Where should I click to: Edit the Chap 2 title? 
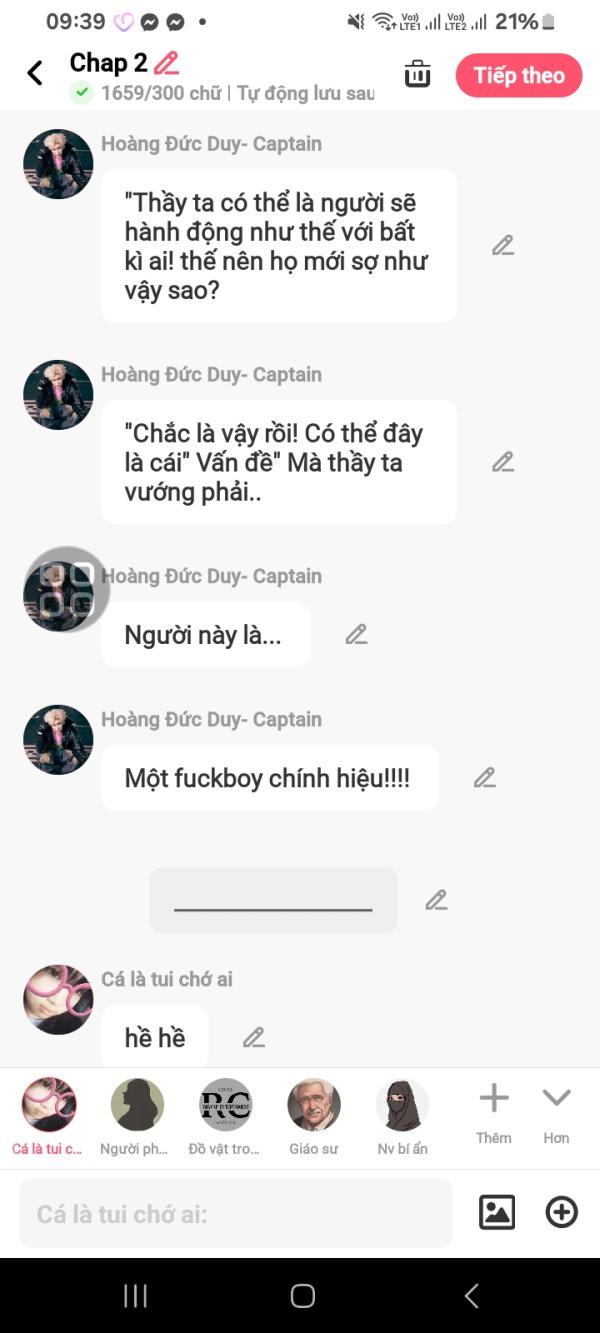pos(167,63)
